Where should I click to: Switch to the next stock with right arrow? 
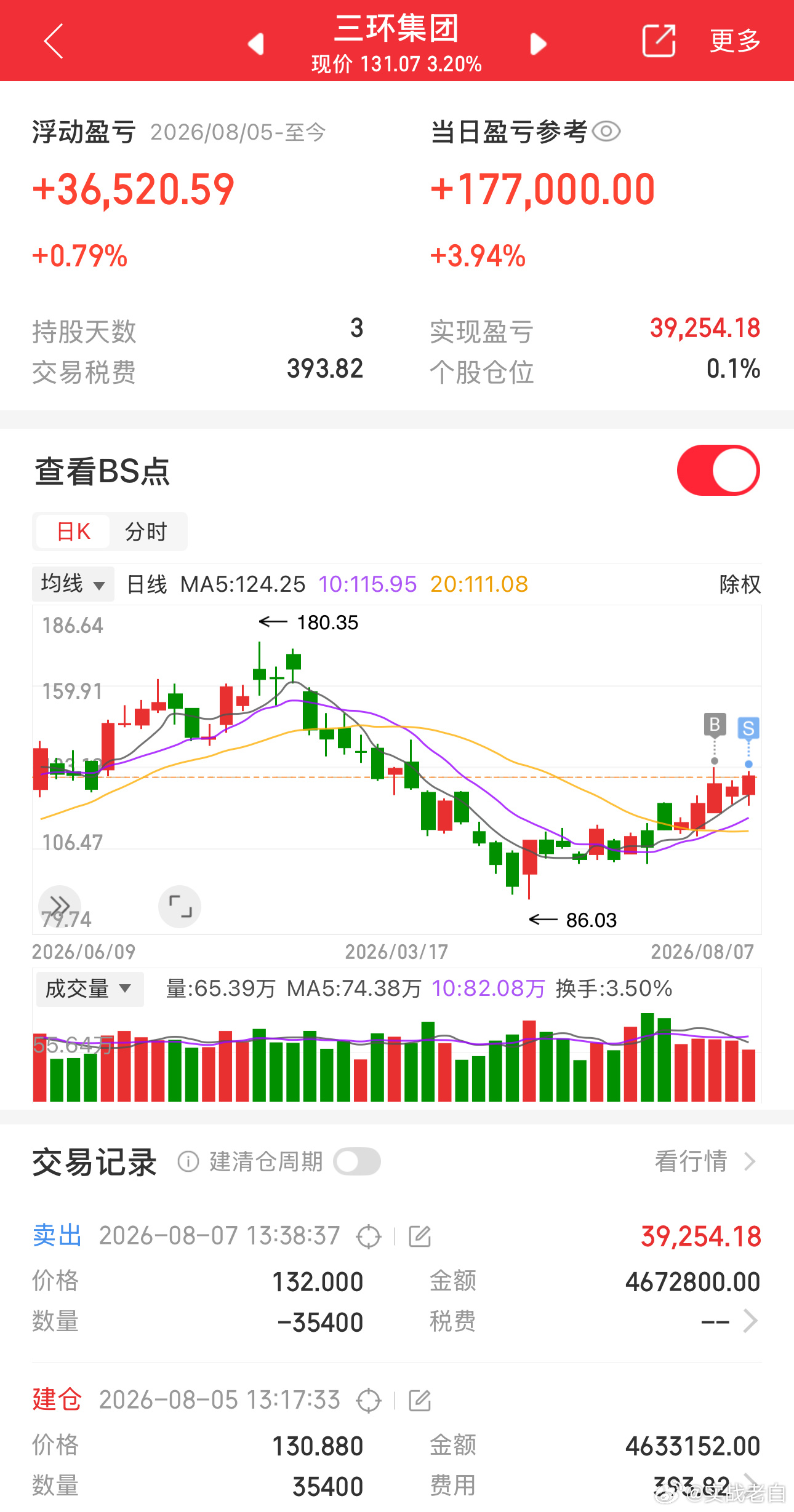[538, 44]
